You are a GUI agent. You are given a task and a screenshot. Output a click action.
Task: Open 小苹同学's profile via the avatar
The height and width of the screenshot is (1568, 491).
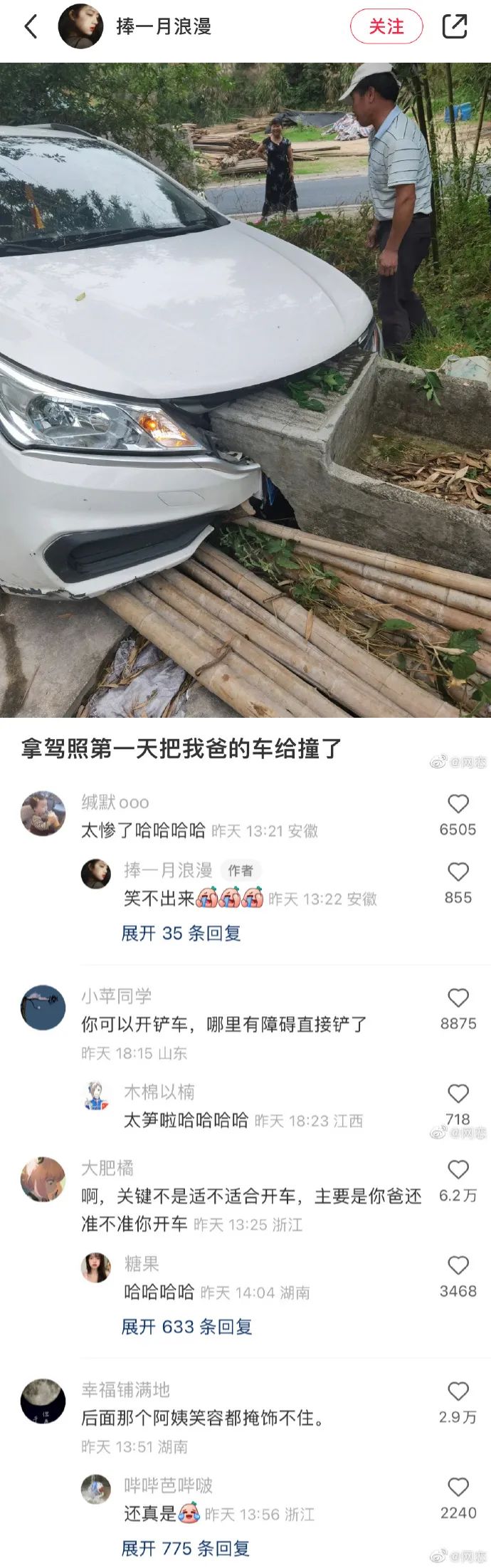[x=43, y=1008]
